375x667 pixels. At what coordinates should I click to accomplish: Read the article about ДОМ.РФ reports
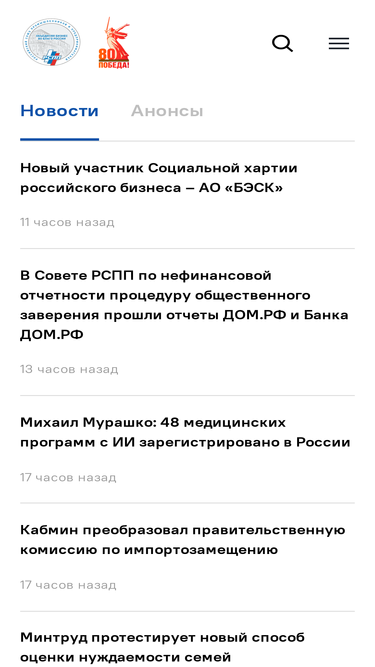point(184,305)
